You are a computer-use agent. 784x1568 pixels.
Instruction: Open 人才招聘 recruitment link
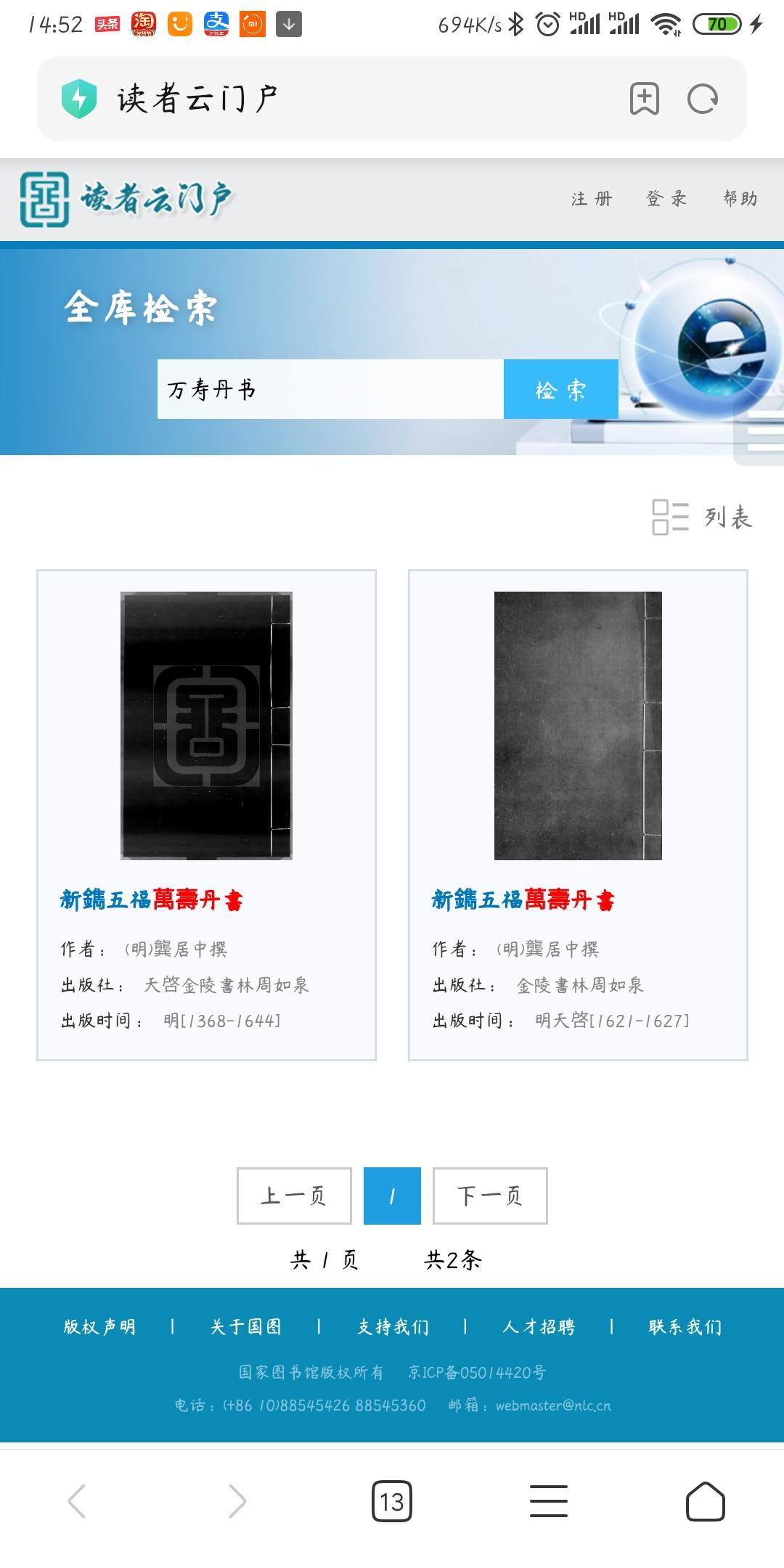pyautogui.click(x=539, y=1327)
